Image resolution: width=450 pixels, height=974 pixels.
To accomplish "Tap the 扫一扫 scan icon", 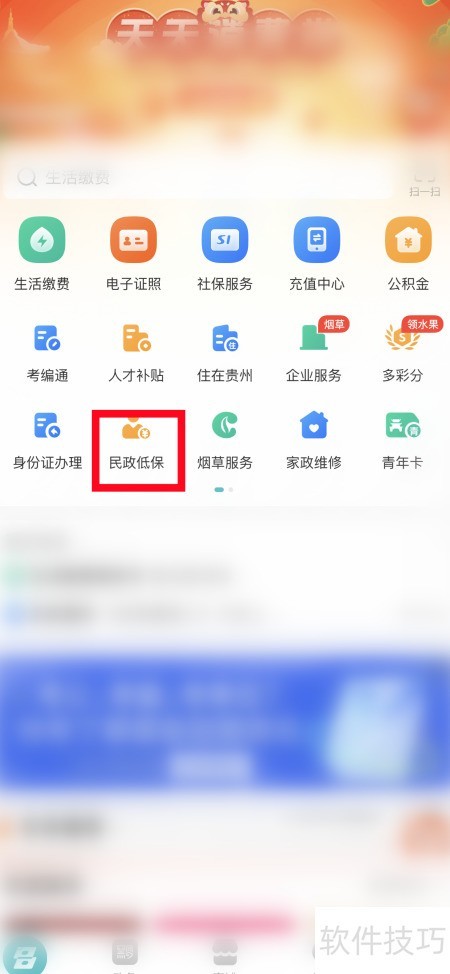I will coord(425,184).
